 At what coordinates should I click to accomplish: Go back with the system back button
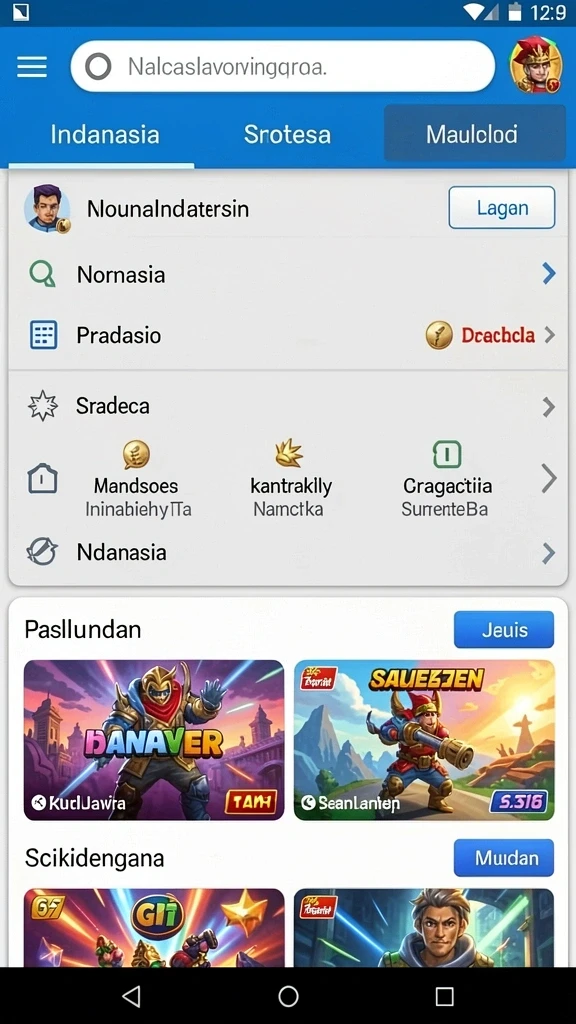pyautogui.click(x=131, y=996)
